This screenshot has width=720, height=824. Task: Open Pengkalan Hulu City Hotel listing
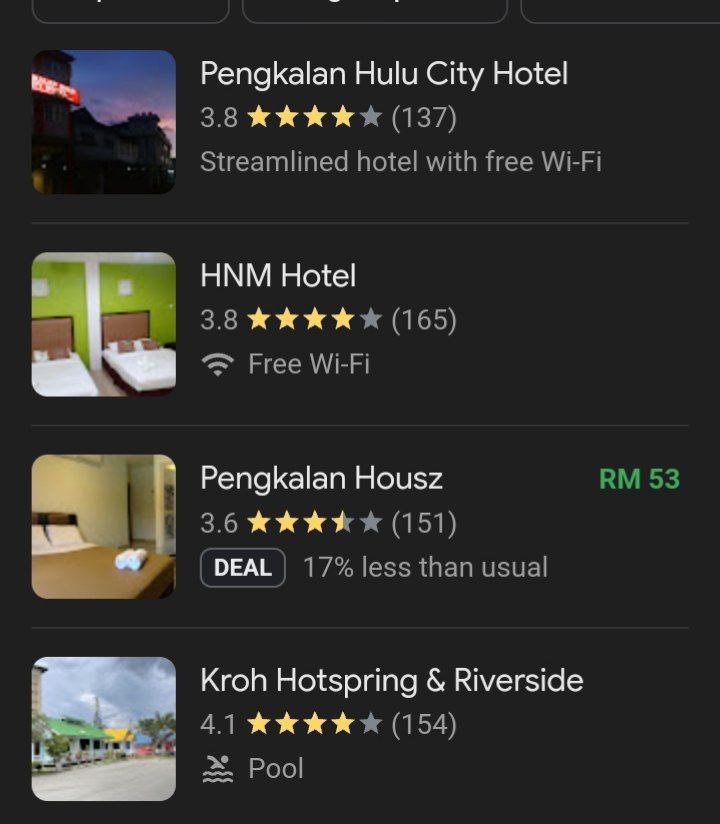pos(383,75)
